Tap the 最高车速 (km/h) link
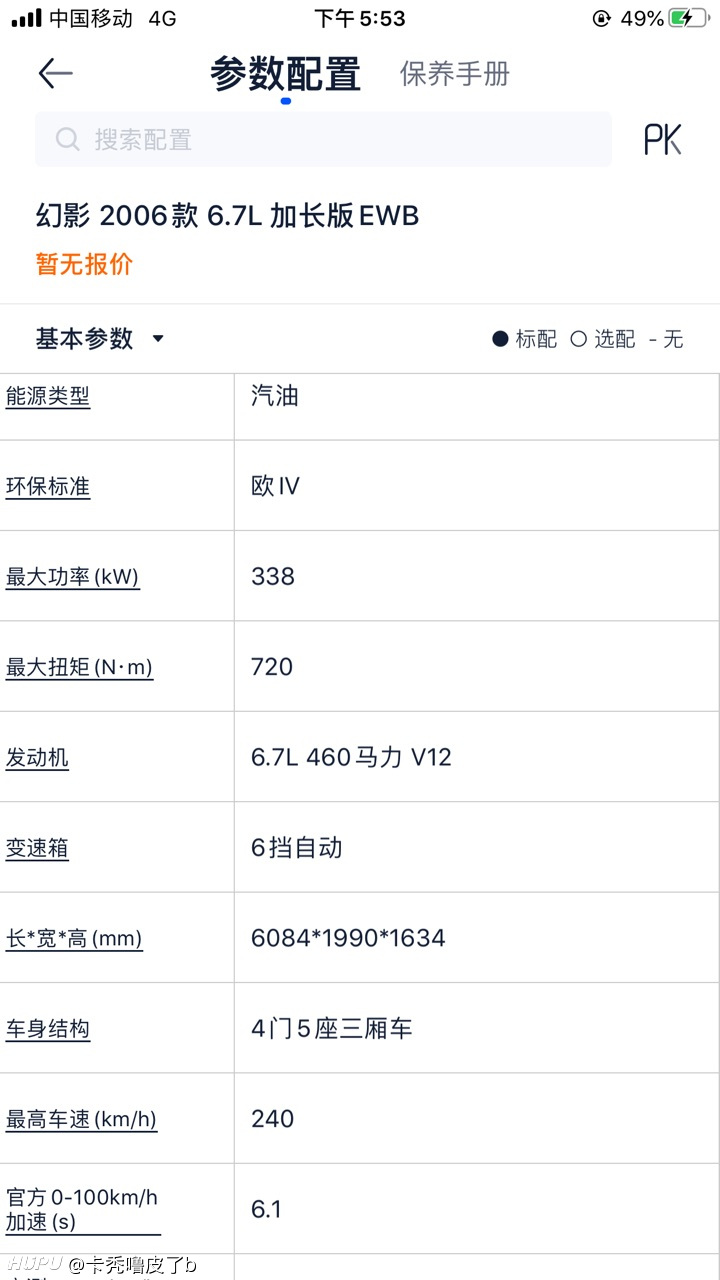This screenshot has height=1280, width=720. point(81,1119)
